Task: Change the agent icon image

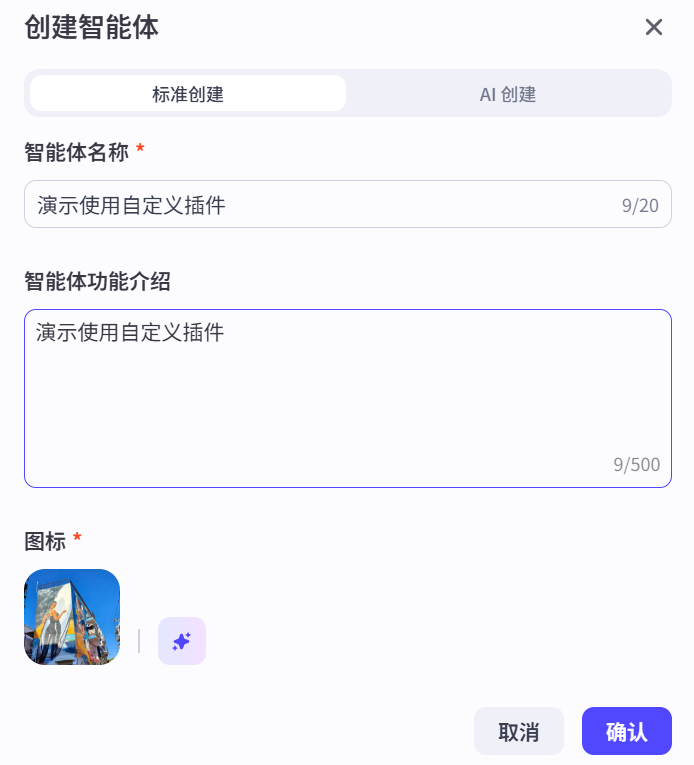Action: pos(72,617)
